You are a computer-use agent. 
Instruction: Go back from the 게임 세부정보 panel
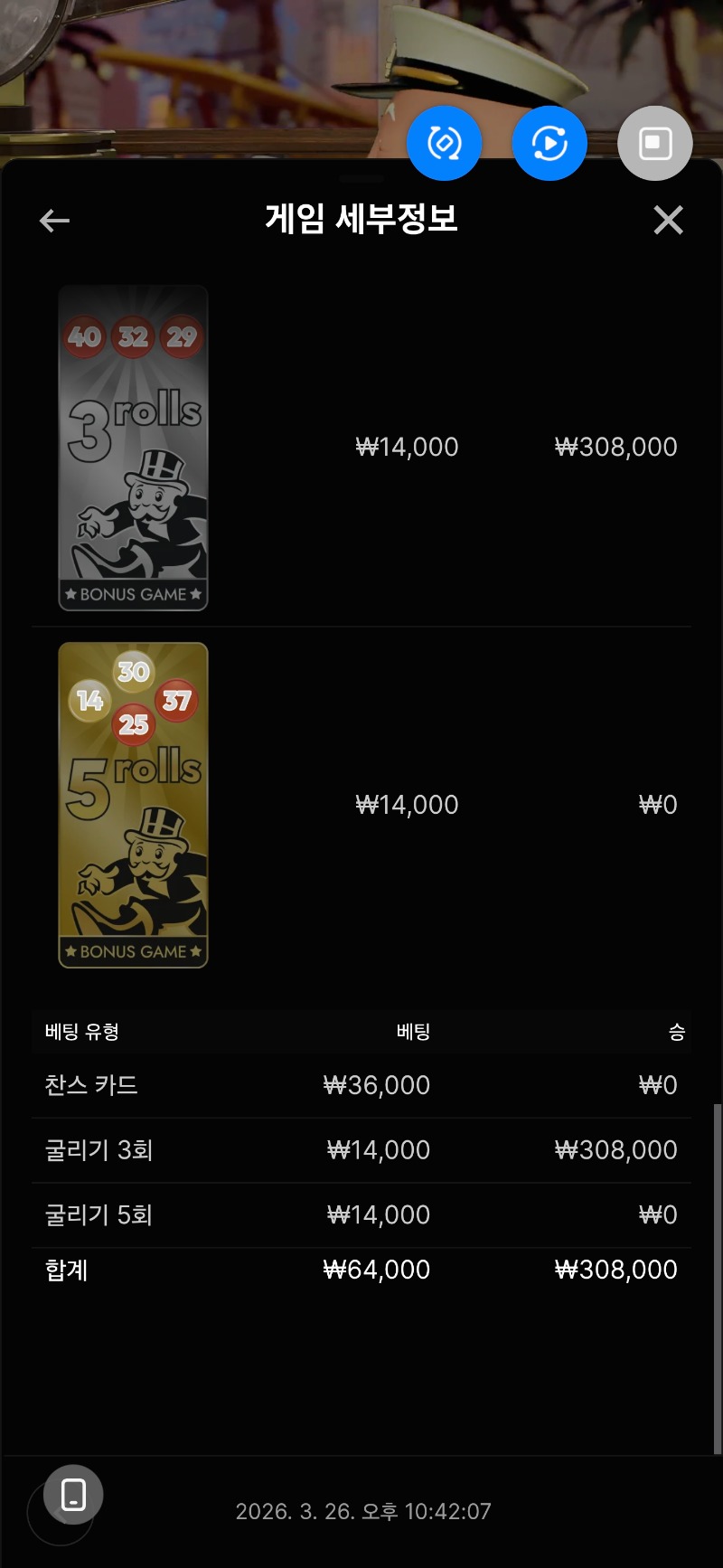(55, 221)
